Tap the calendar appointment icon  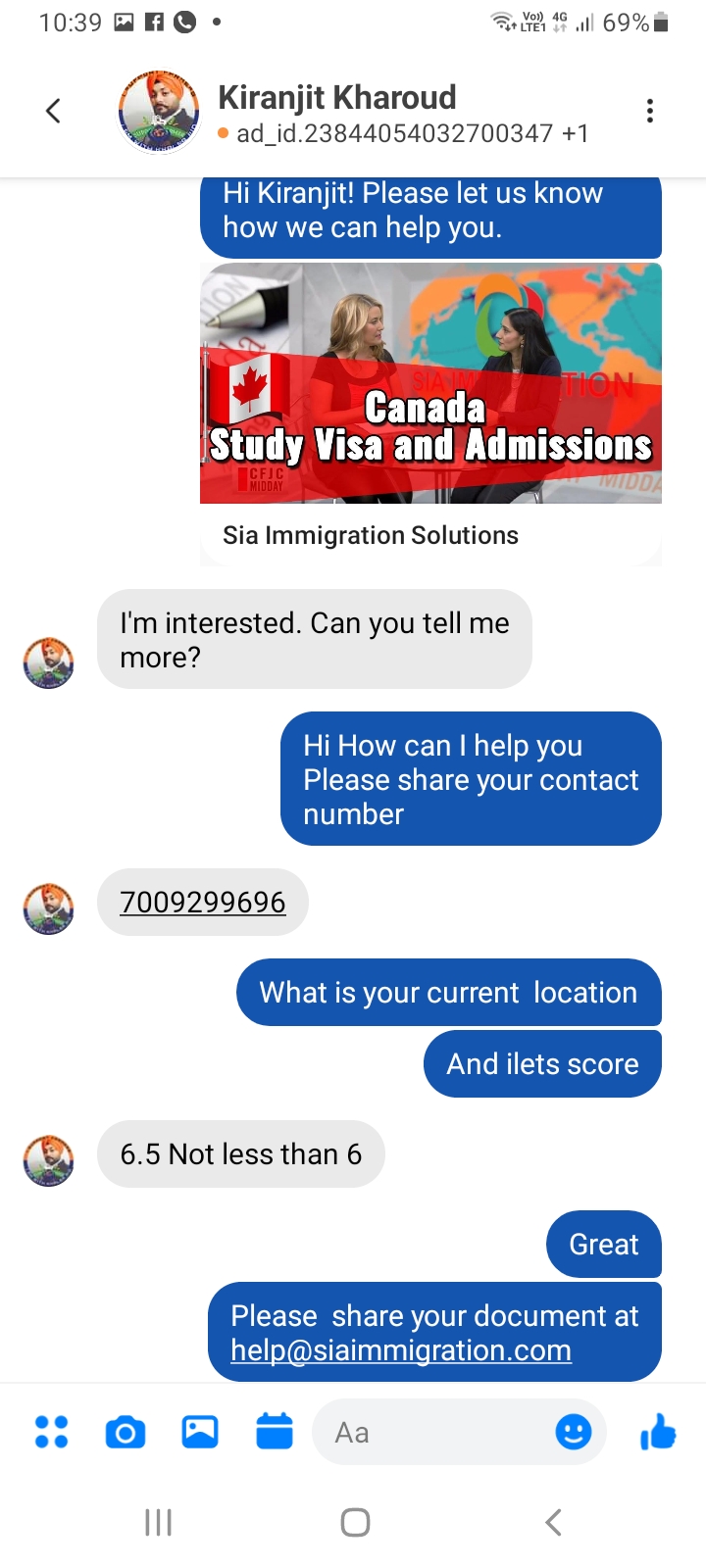click(x=275, y=1432)
